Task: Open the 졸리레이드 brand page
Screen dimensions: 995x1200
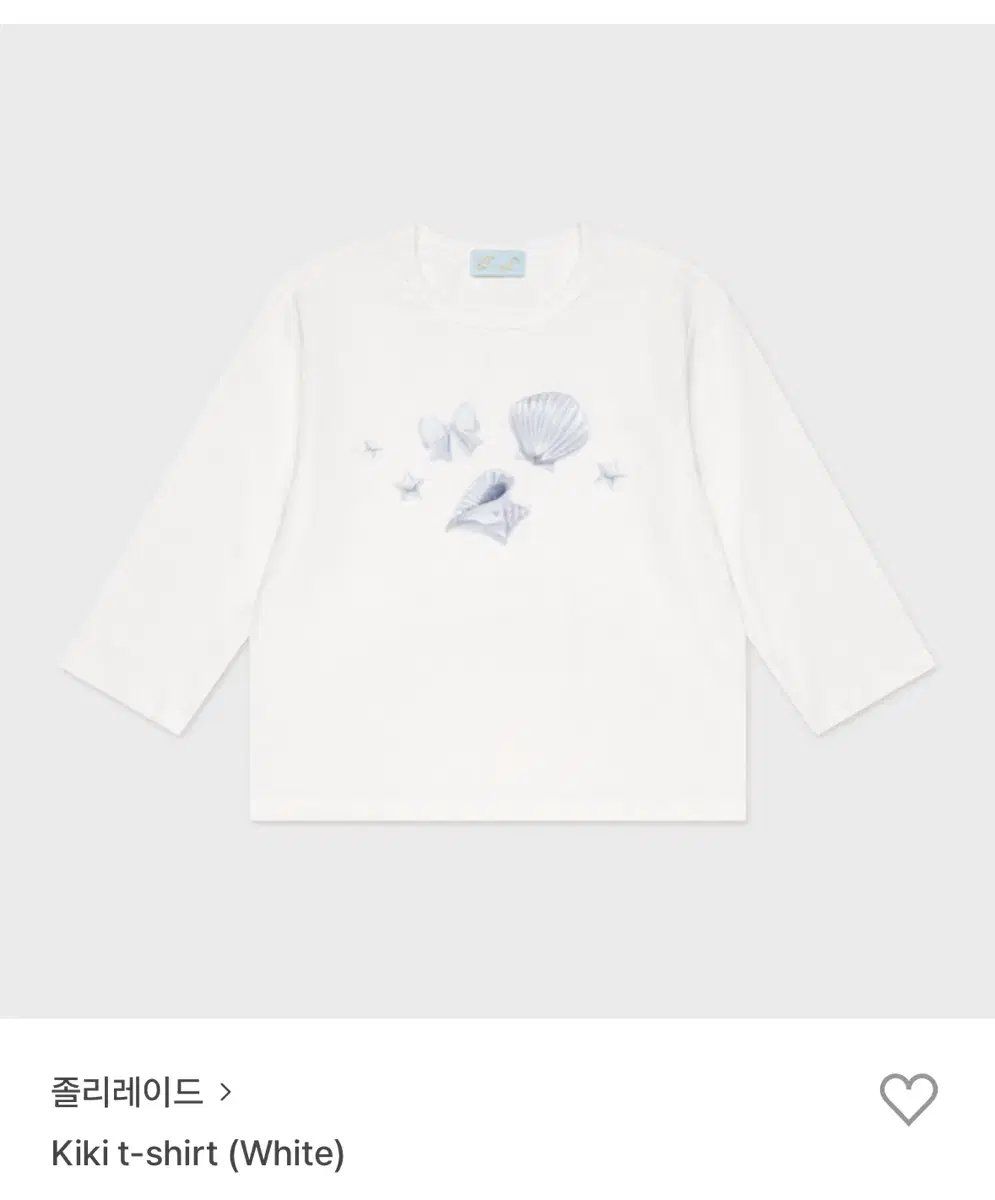Action: (x=140, y=1091)
